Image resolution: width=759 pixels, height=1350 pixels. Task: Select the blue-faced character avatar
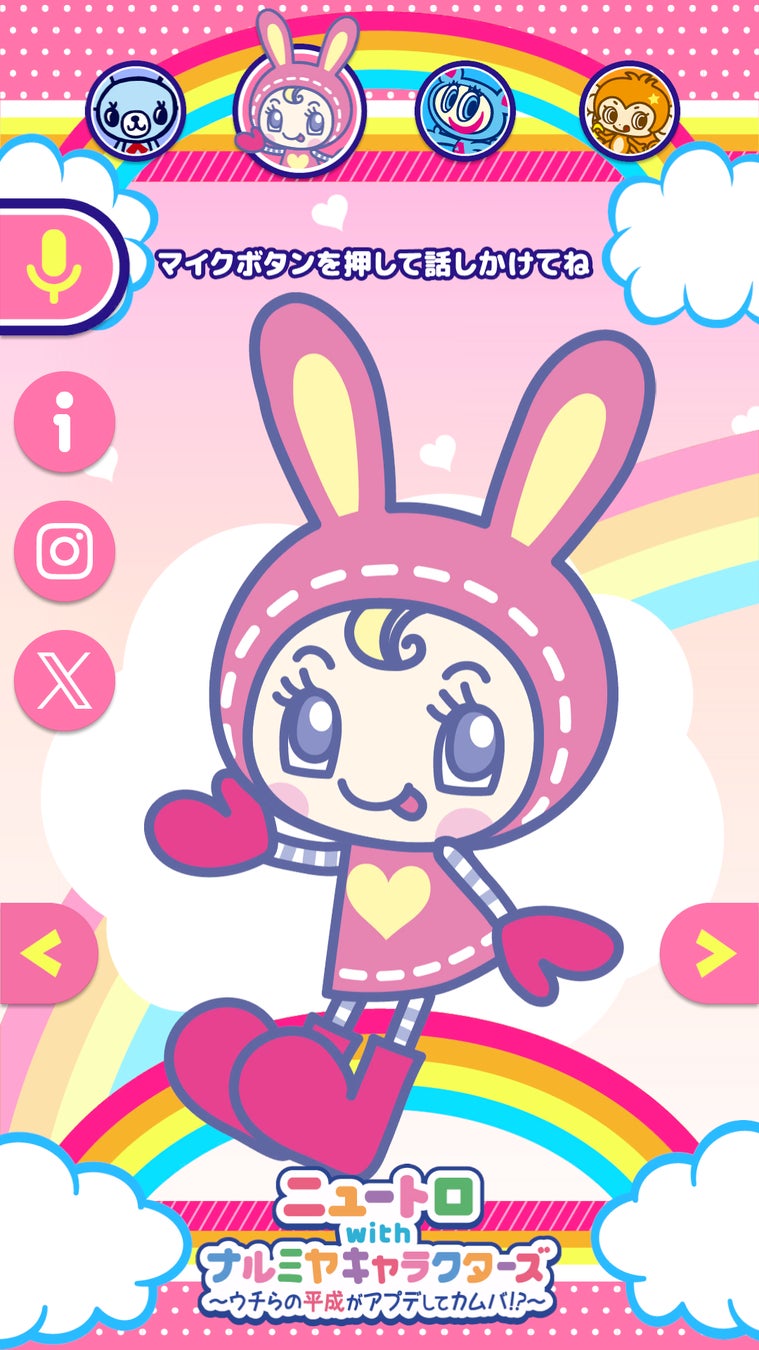[464, 108]
